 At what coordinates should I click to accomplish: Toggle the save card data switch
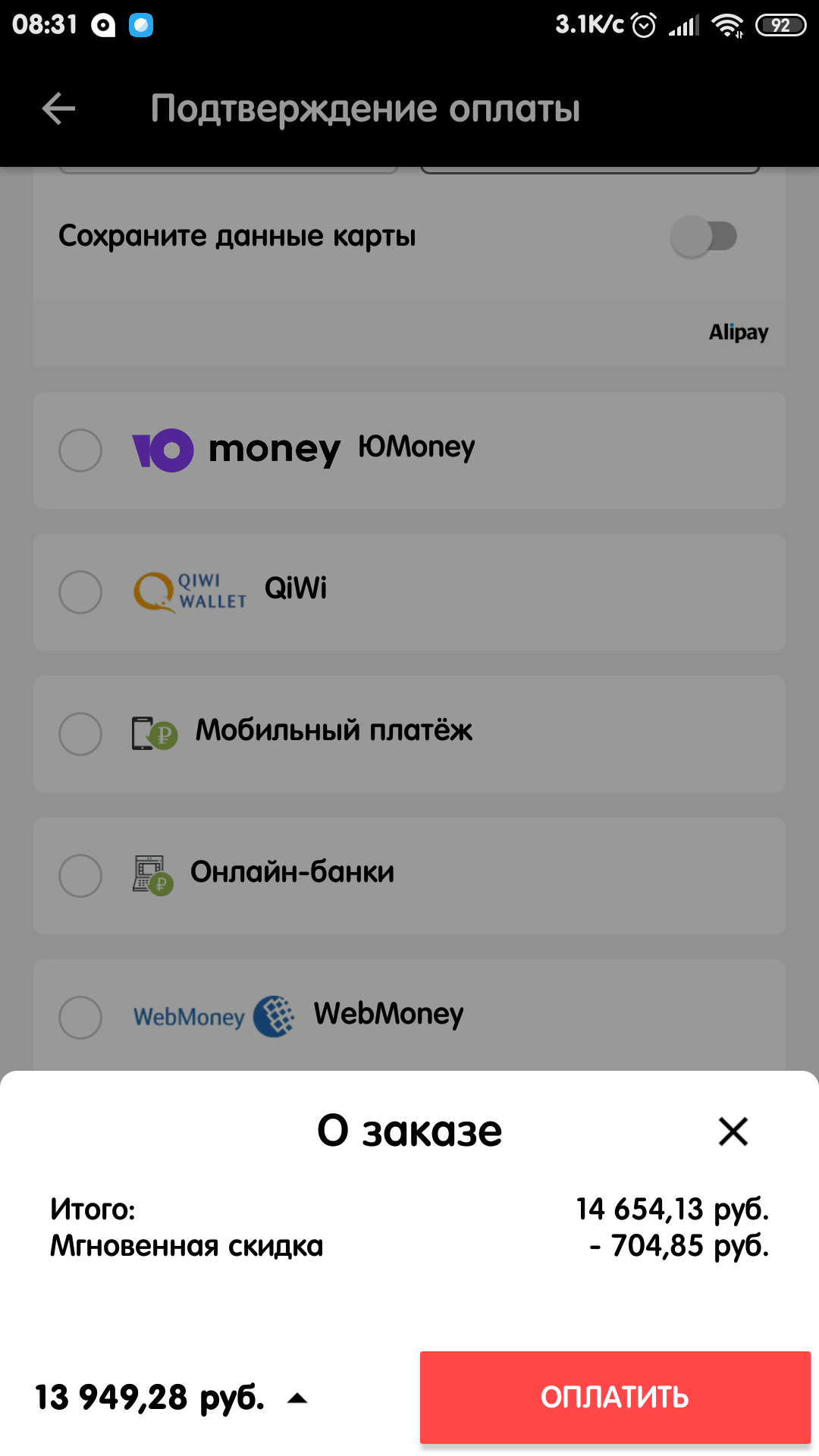click(x=704, y=236)
